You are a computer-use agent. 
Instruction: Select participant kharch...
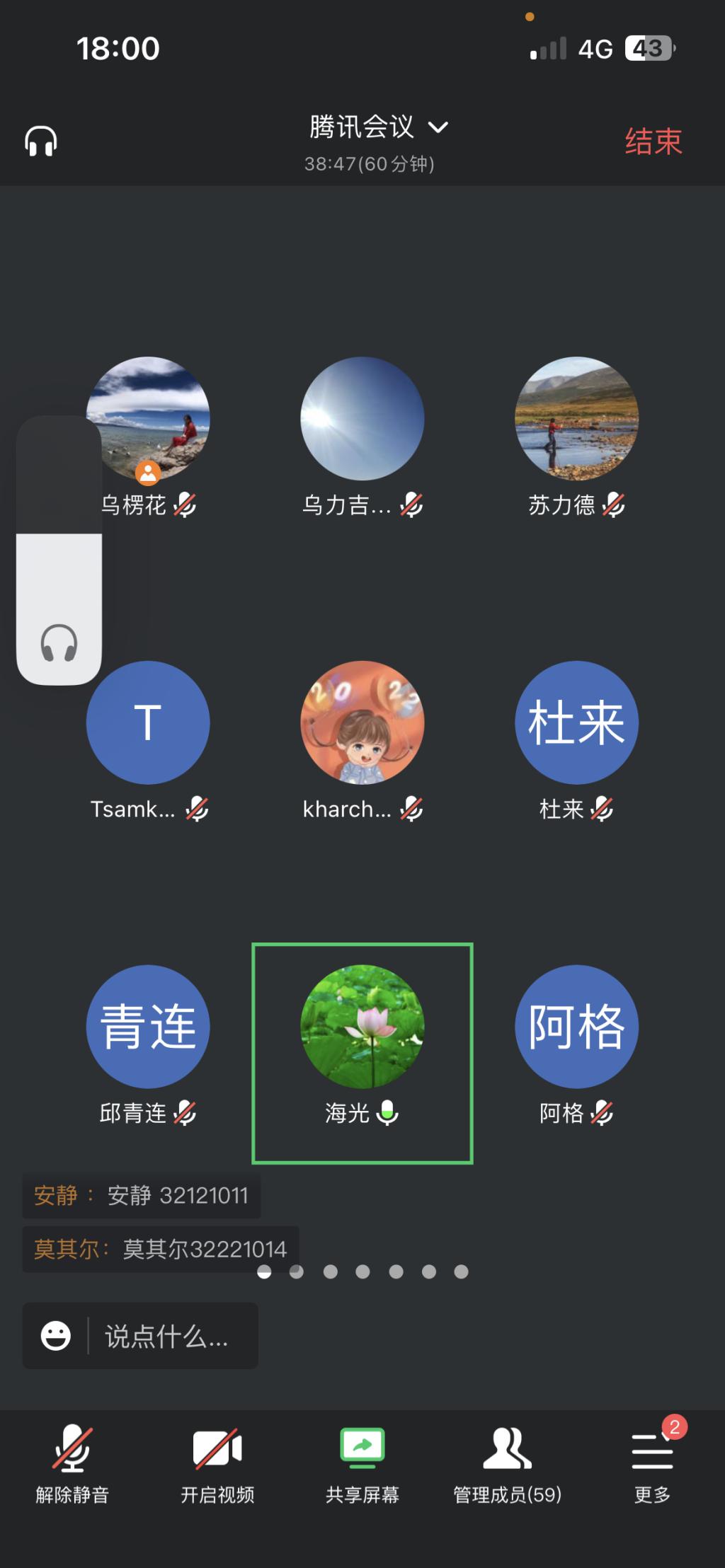[362, 722]
